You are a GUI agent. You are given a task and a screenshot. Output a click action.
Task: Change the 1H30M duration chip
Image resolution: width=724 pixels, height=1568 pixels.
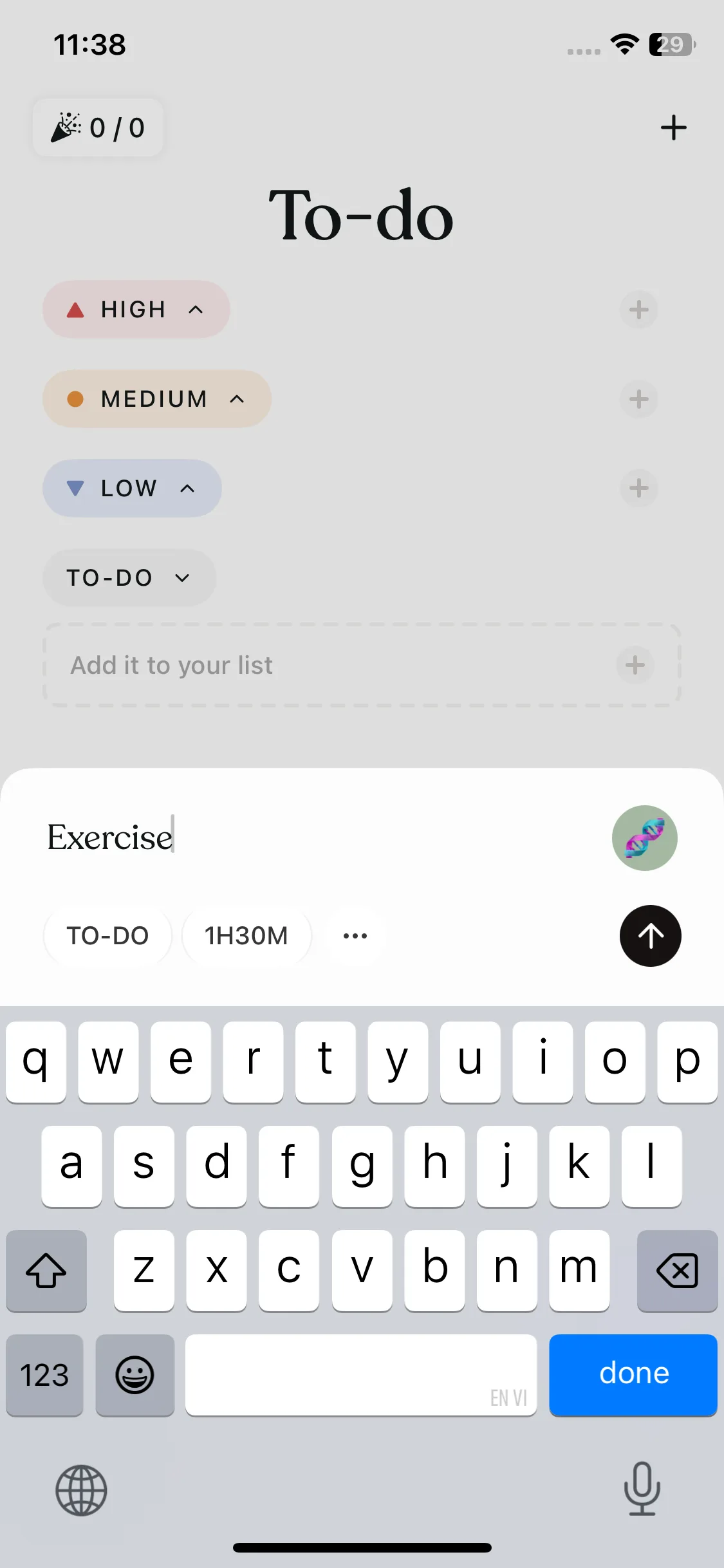pyautogui.click(x=246, y=935)
